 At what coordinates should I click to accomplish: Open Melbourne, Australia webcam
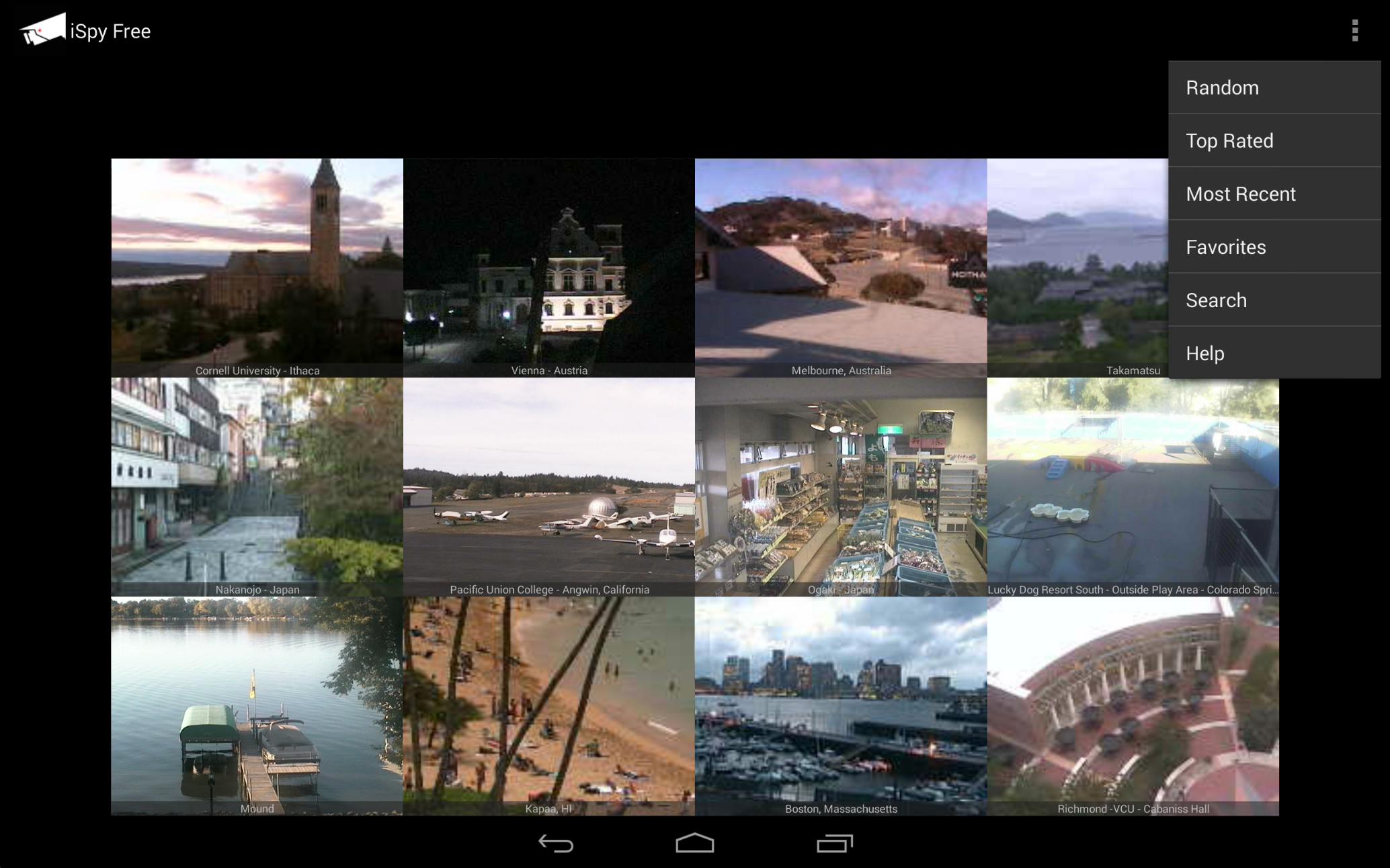[841, 267]
